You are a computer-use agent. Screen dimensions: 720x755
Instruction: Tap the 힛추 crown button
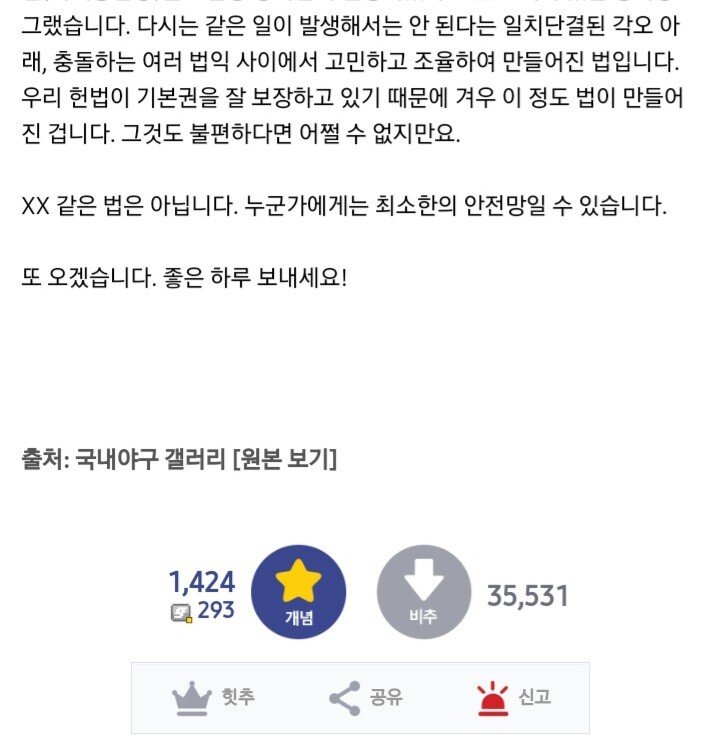coord(213,698)
